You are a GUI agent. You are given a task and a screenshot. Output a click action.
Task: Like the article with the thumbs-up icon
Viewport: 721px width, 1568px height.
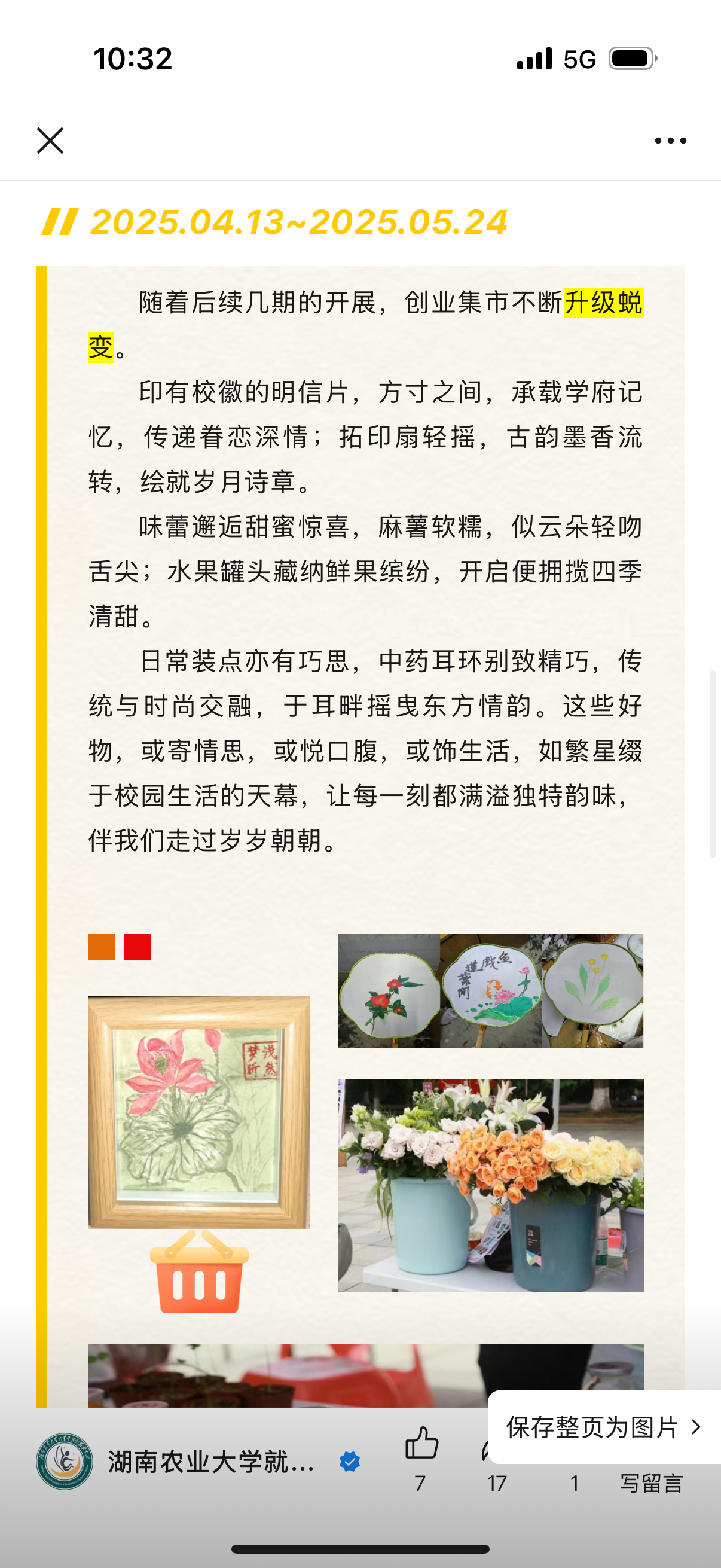421,1445
